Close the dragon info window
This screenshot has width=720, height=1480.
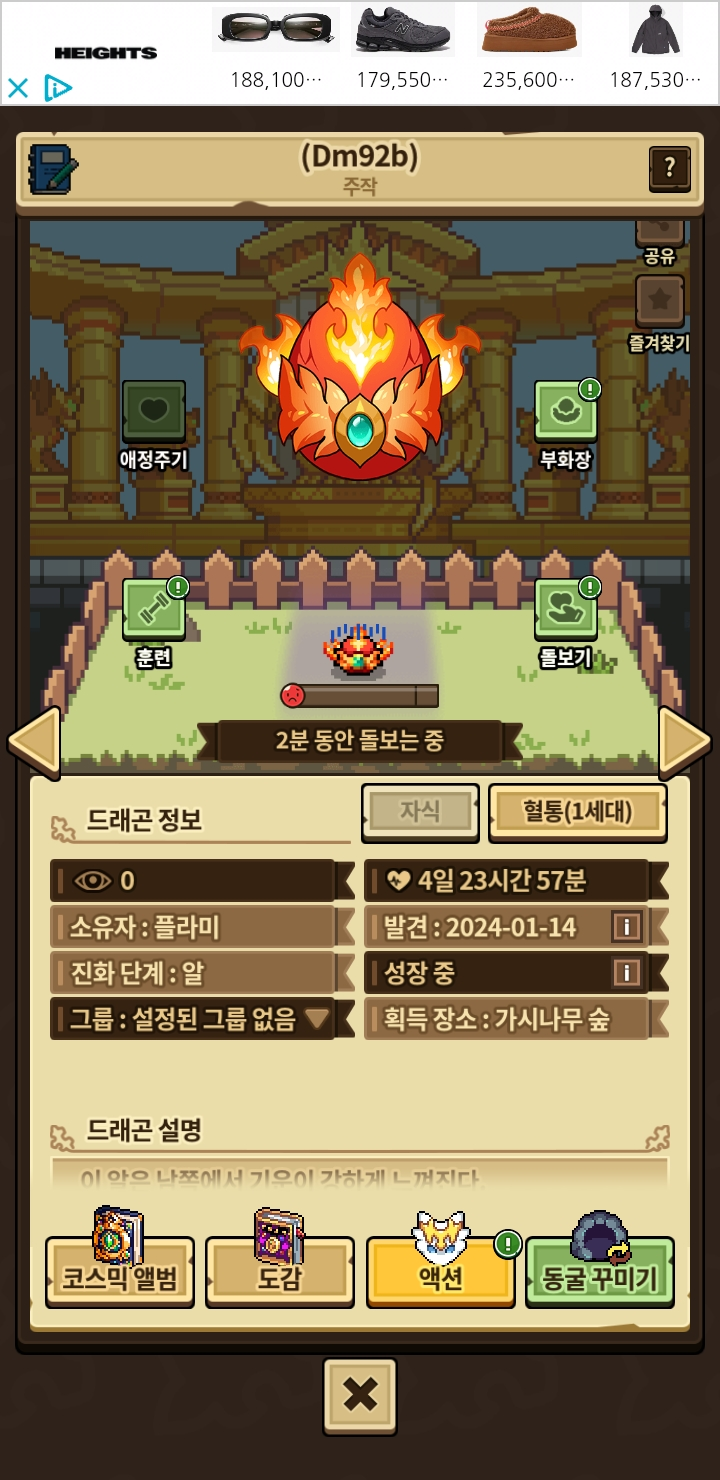coord(360,1395)
